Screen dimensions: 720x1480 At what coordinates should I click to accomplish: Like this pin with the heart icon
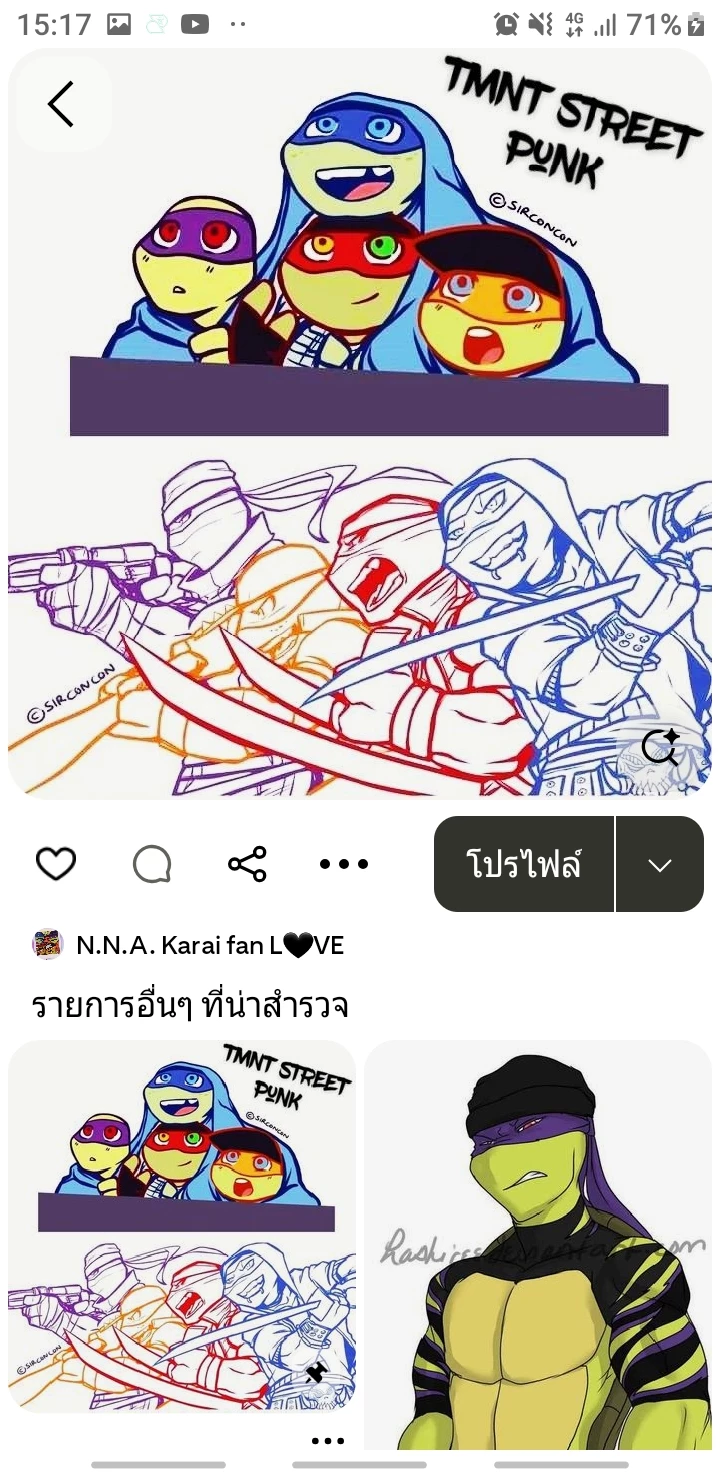pos(56,863)
